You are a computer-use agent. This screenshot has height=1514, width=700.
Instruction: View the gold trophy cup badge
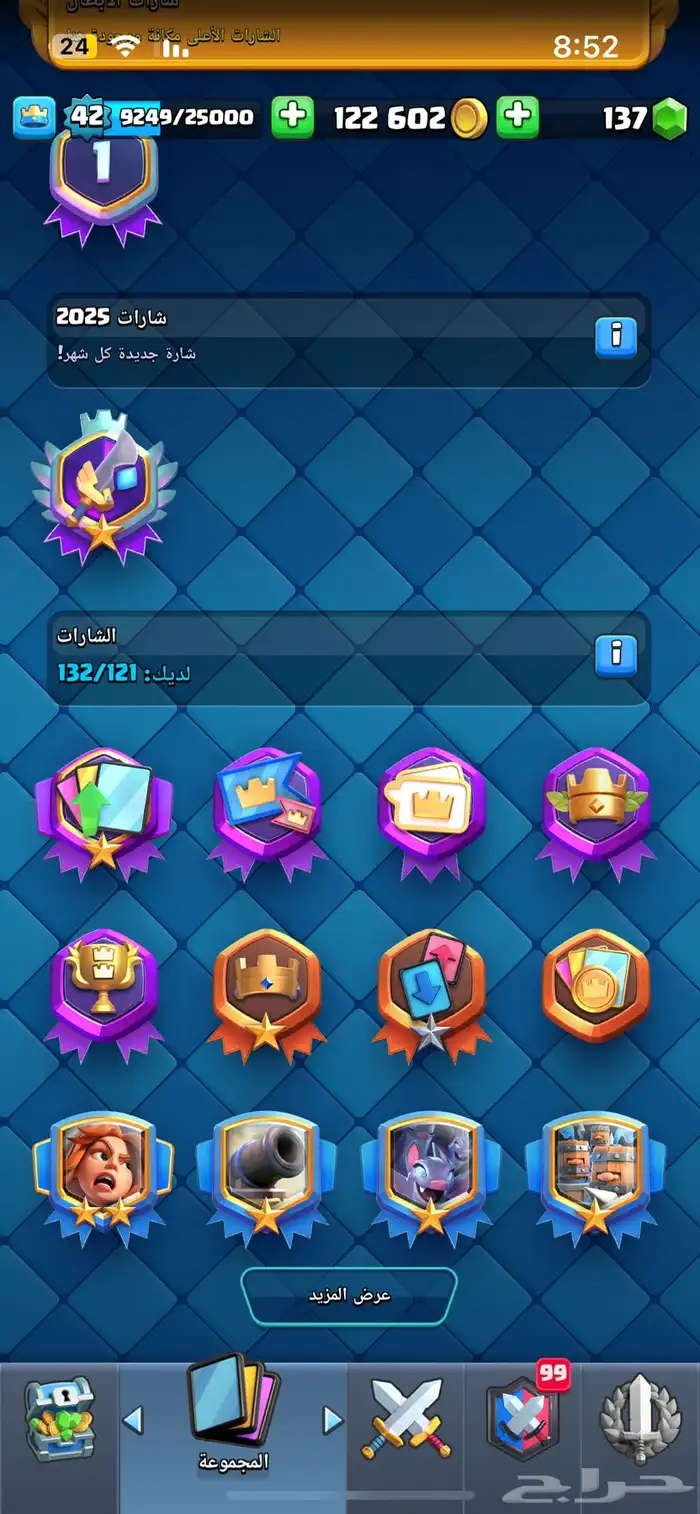pyautogui.click(x=103, y=990)
